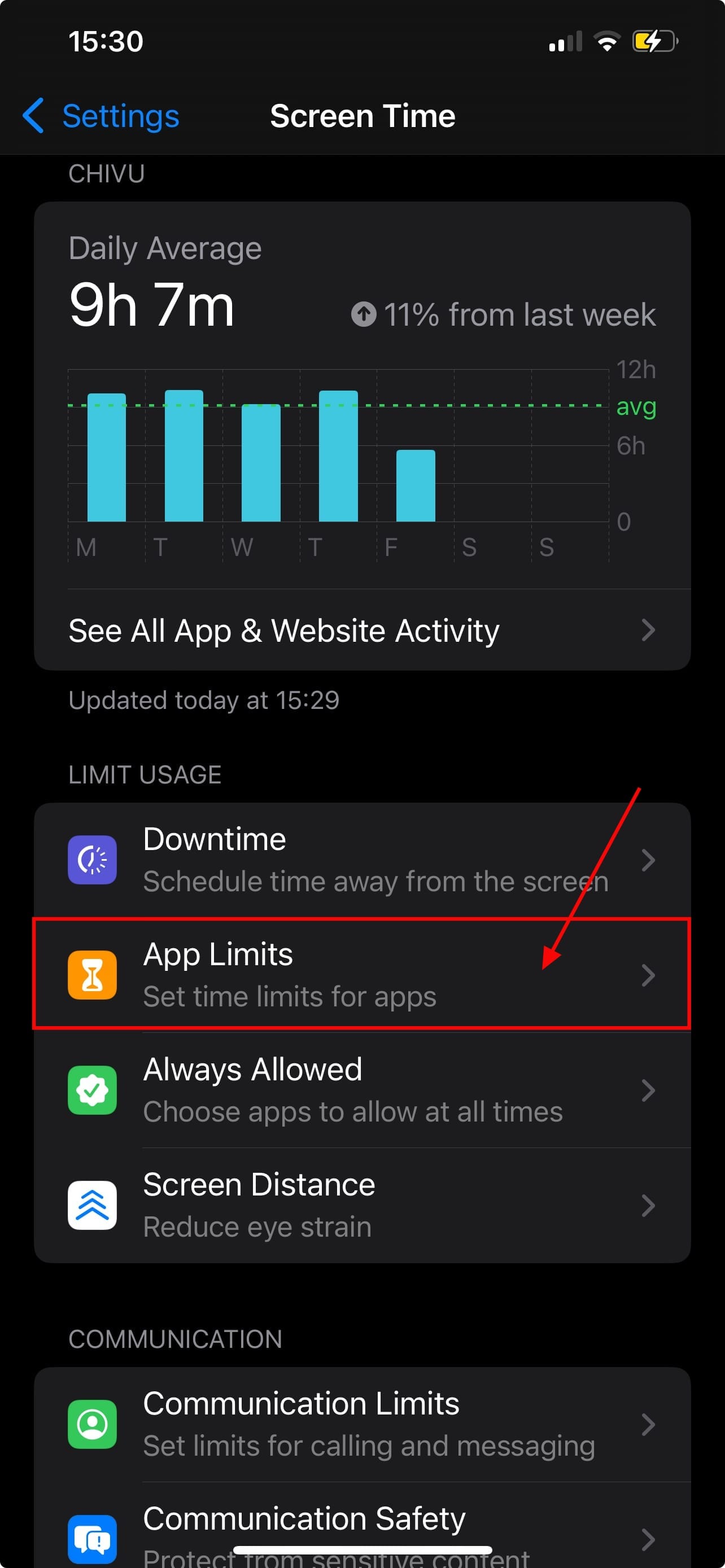725x1568 pixels.
Task: Go back to Settings
Action: pos(101,116)
